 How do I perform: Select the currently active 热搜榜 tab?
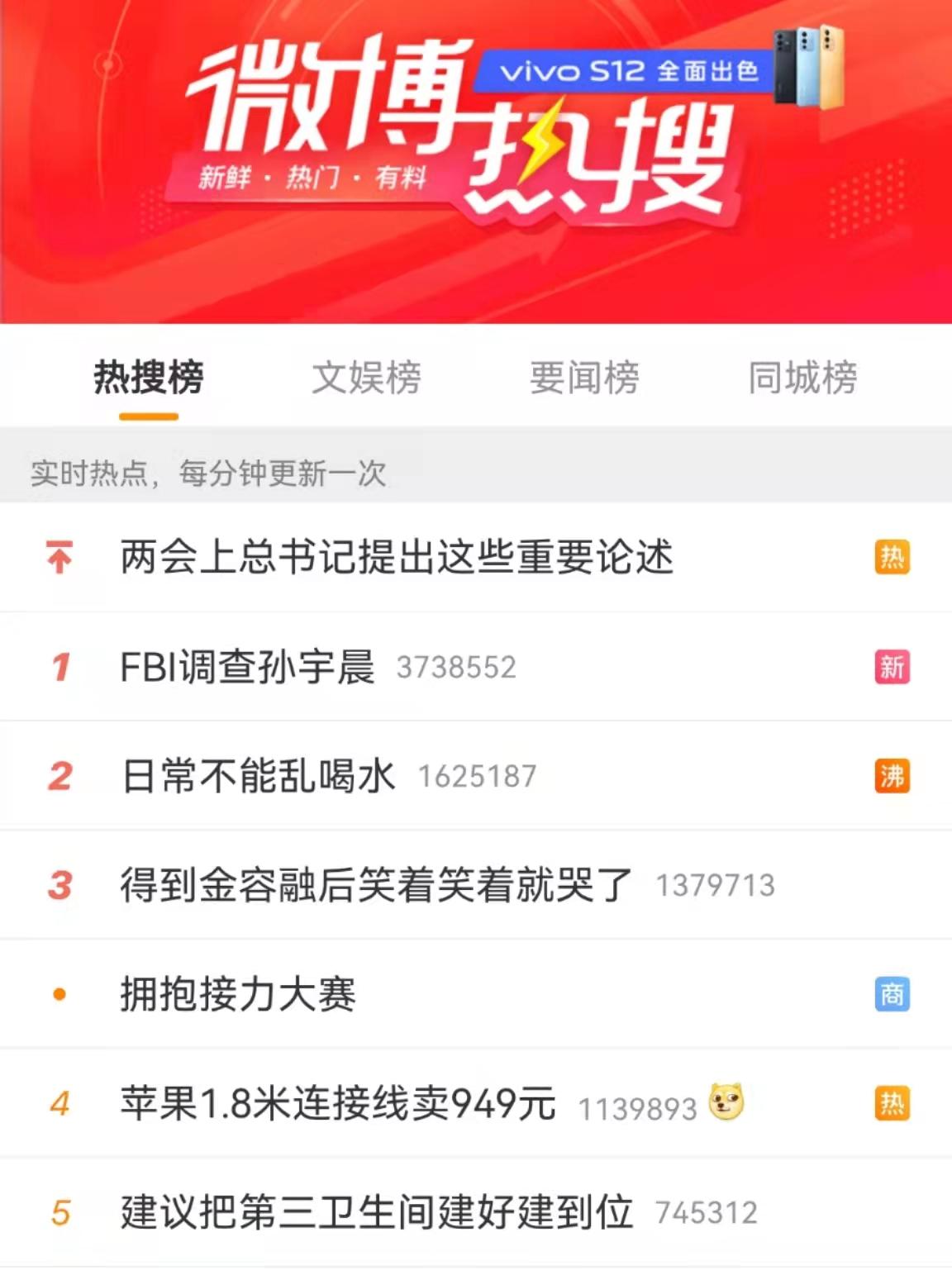[149, 378]
